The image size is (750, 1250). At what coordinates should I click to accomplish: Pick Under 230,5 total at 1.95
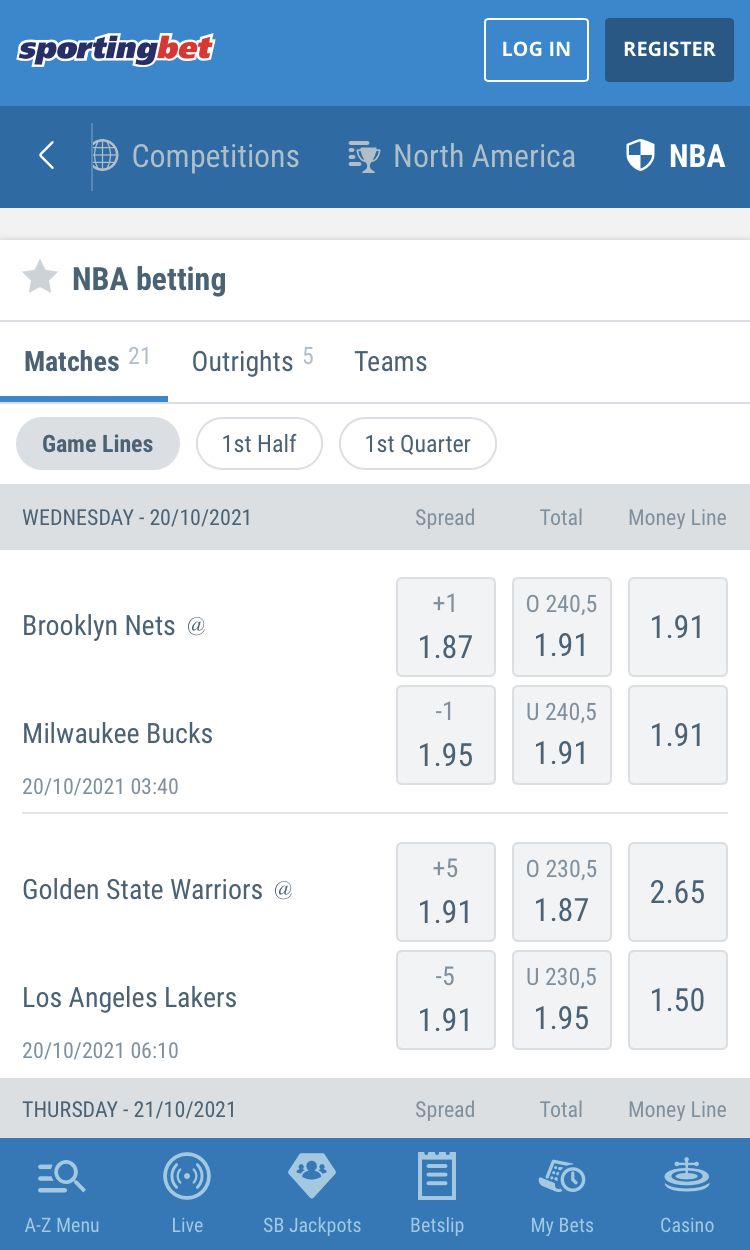coord(562,999)
